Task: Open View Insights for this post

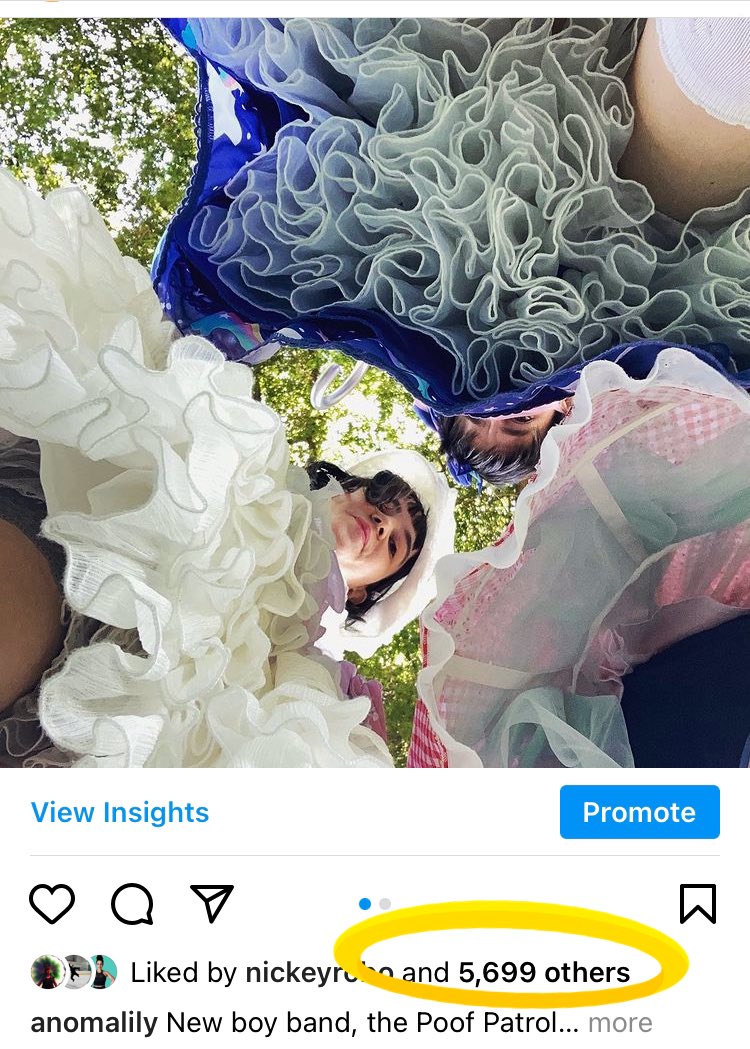Action: click(x=120, y=812)
